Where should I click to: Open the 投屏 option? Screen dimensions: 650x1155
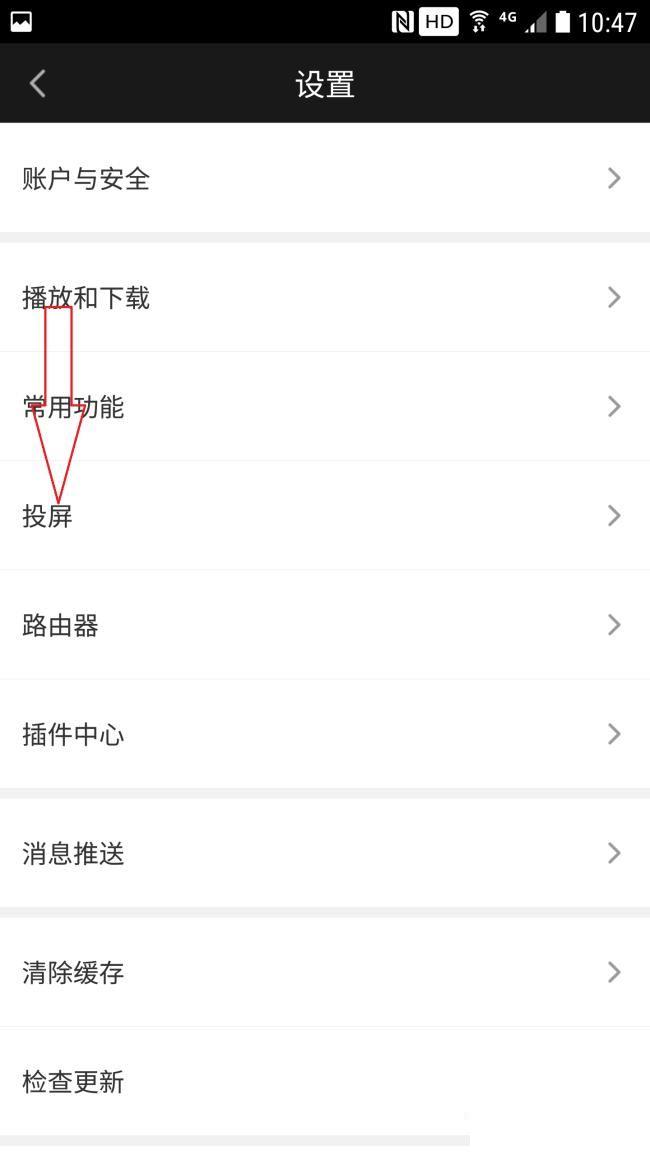(x=324, y=516)
